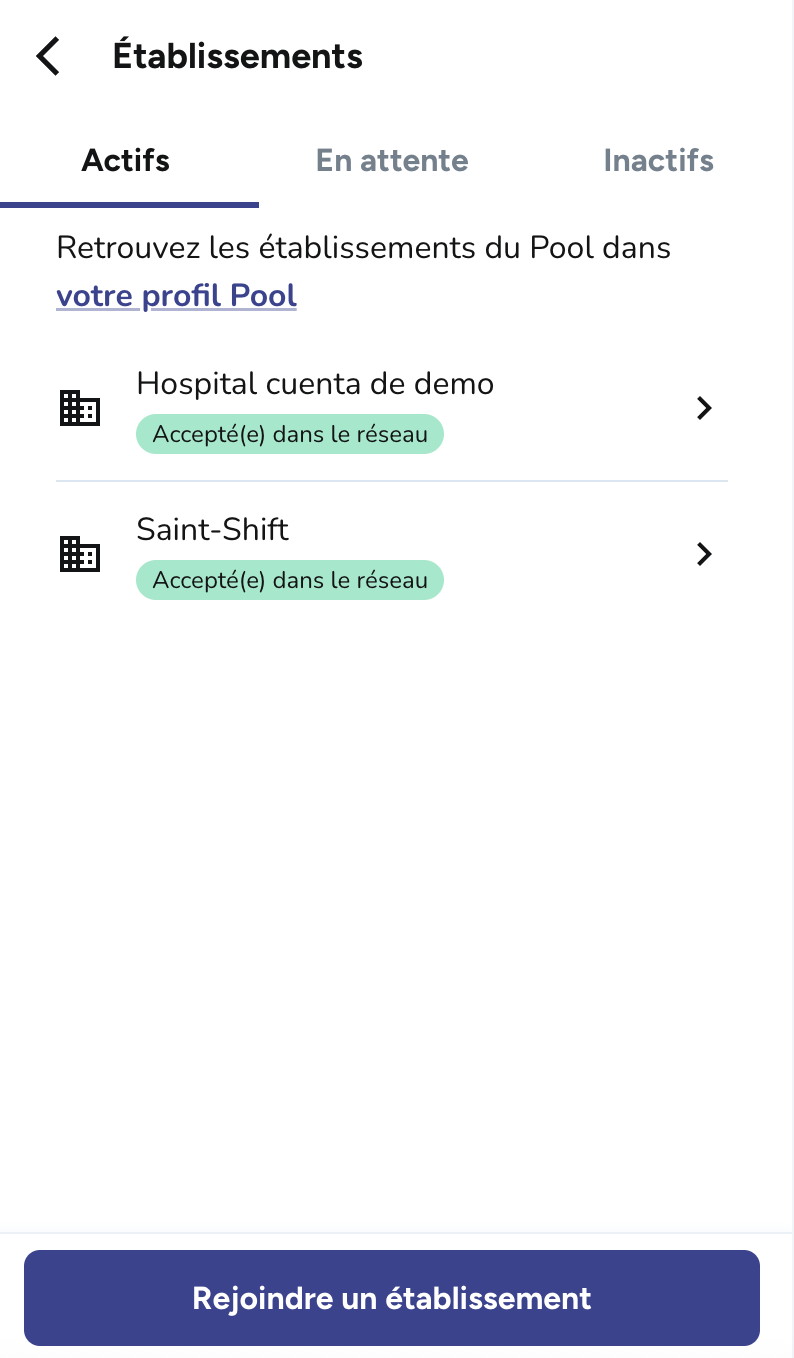Switch to the Inactifs tab
The height and width of the screenshot is (1358, 794).
658,160
